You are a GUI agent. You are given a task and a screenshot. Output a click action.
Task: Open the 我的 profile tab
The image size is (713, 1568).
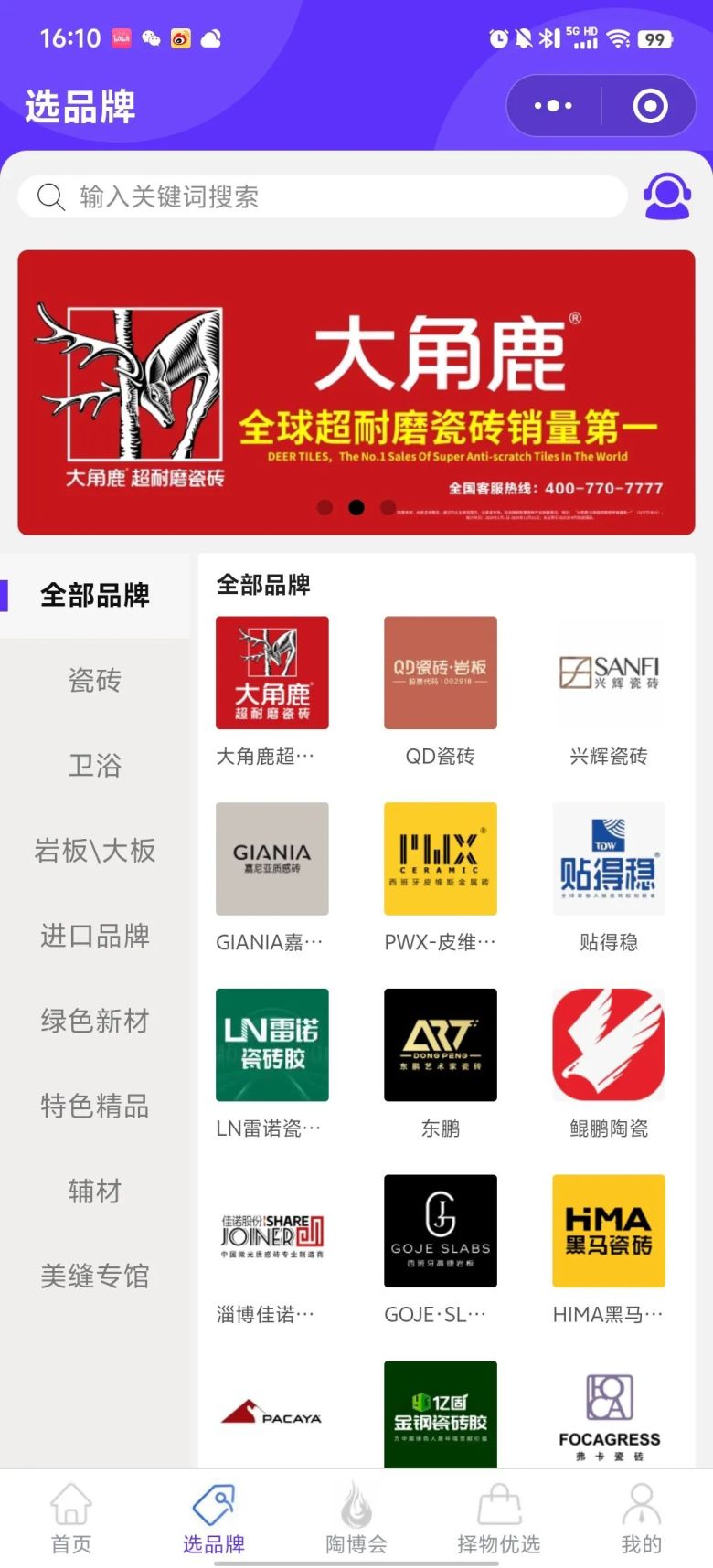tap(641, 1519)
